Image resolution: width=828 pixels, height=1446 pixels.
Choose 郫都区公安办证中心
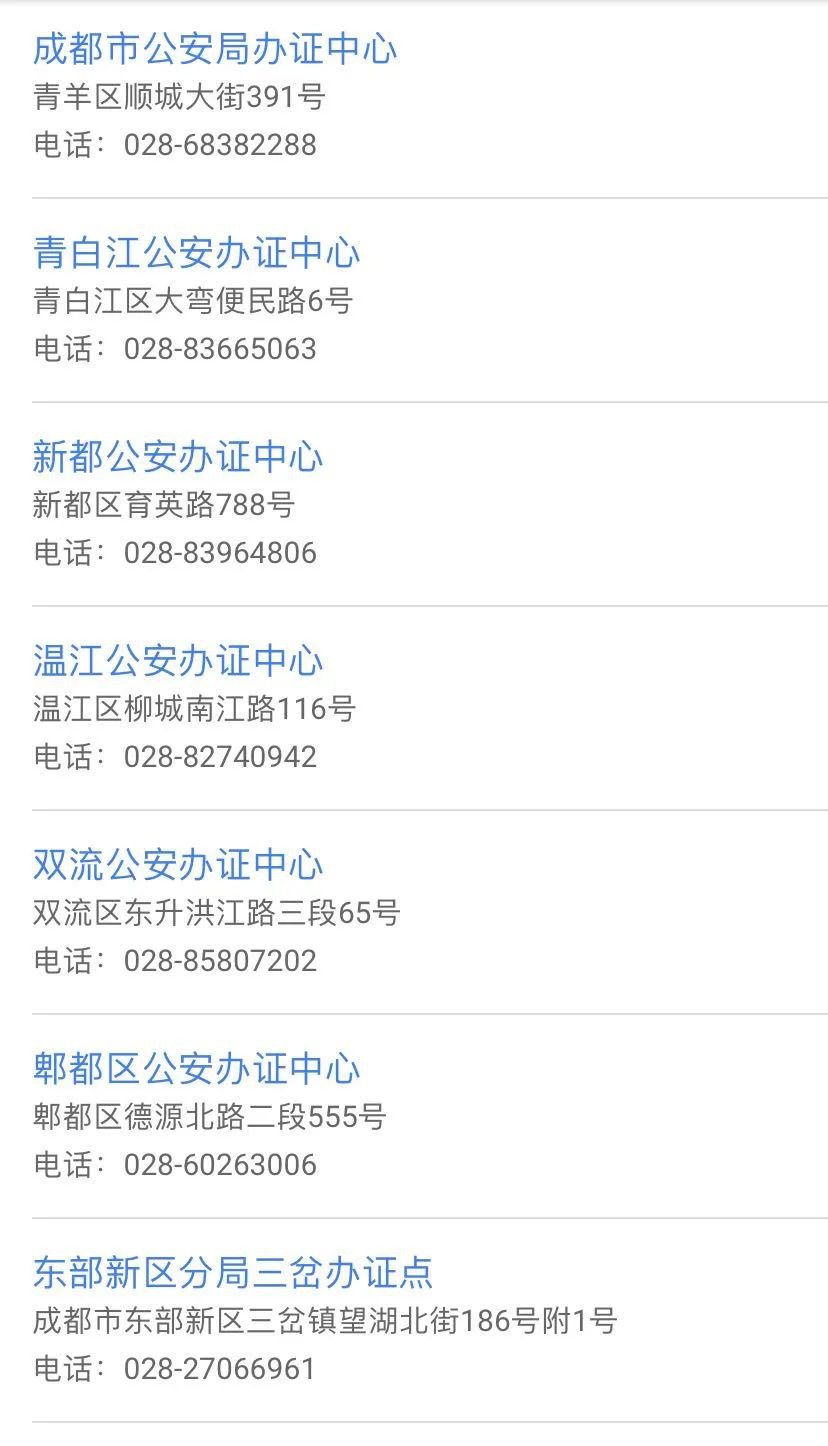[196, 1069]
